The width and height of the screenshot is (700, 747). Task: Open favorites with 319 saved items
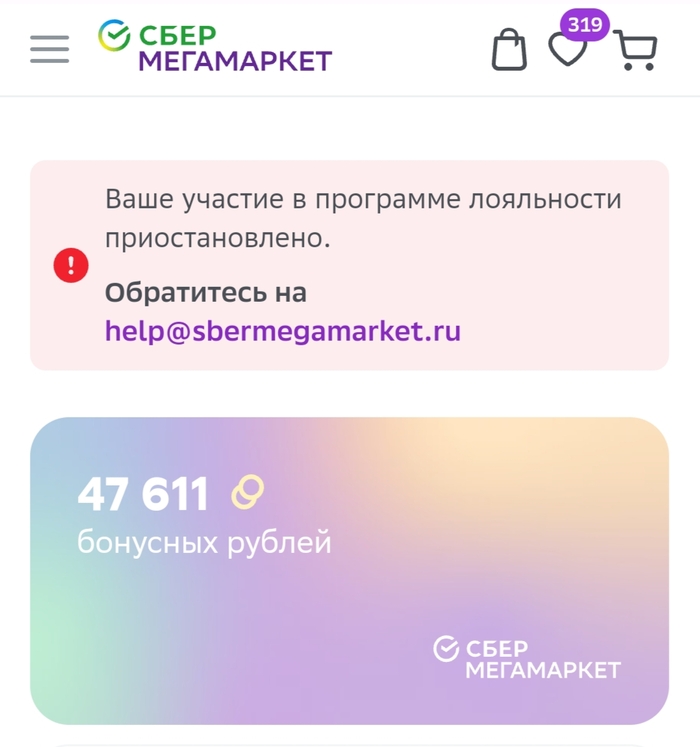(569, 48)
